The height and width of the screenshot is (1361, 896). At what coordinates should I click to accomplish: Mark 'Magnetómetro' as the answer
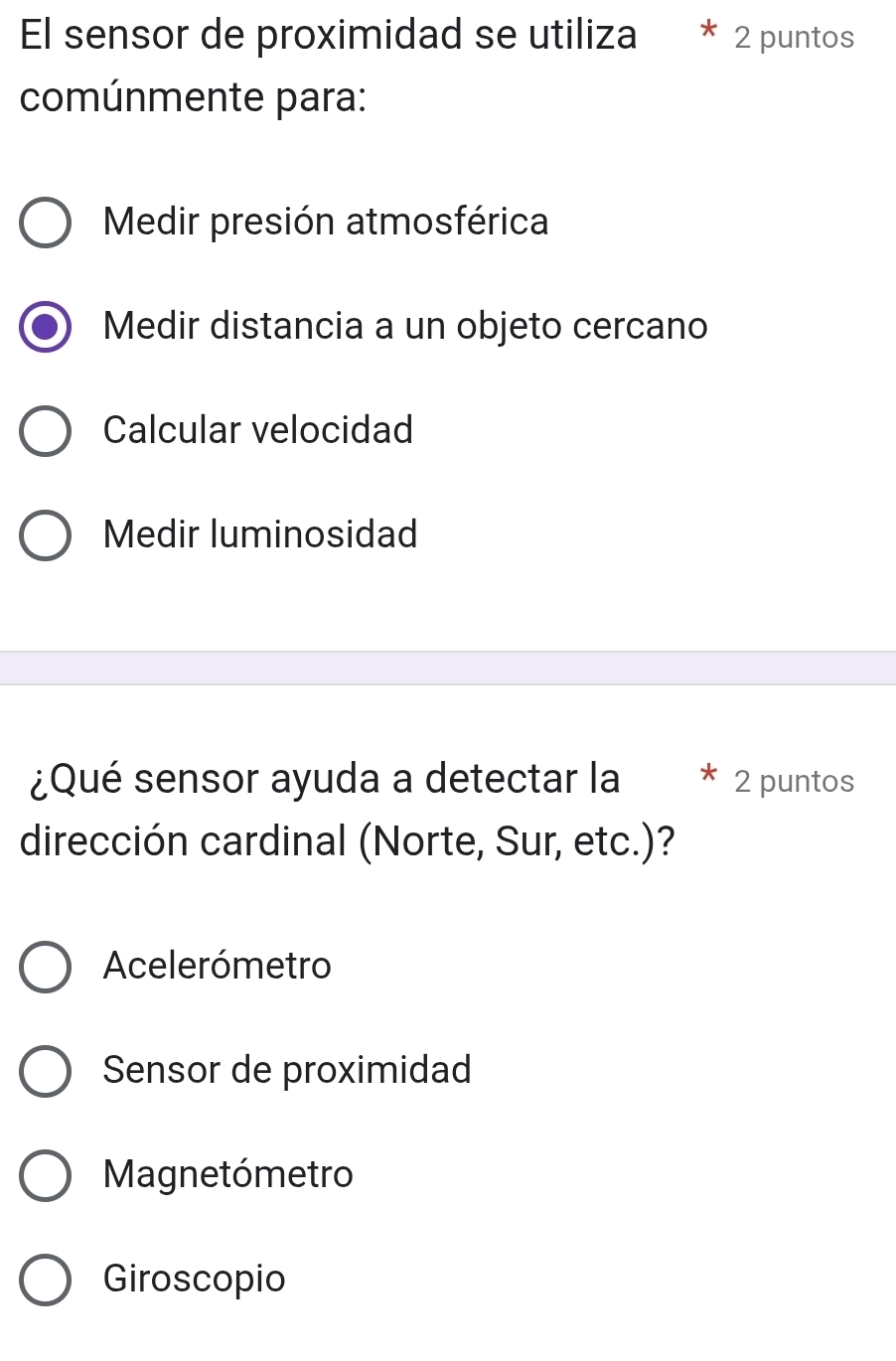coord(45,1175)
